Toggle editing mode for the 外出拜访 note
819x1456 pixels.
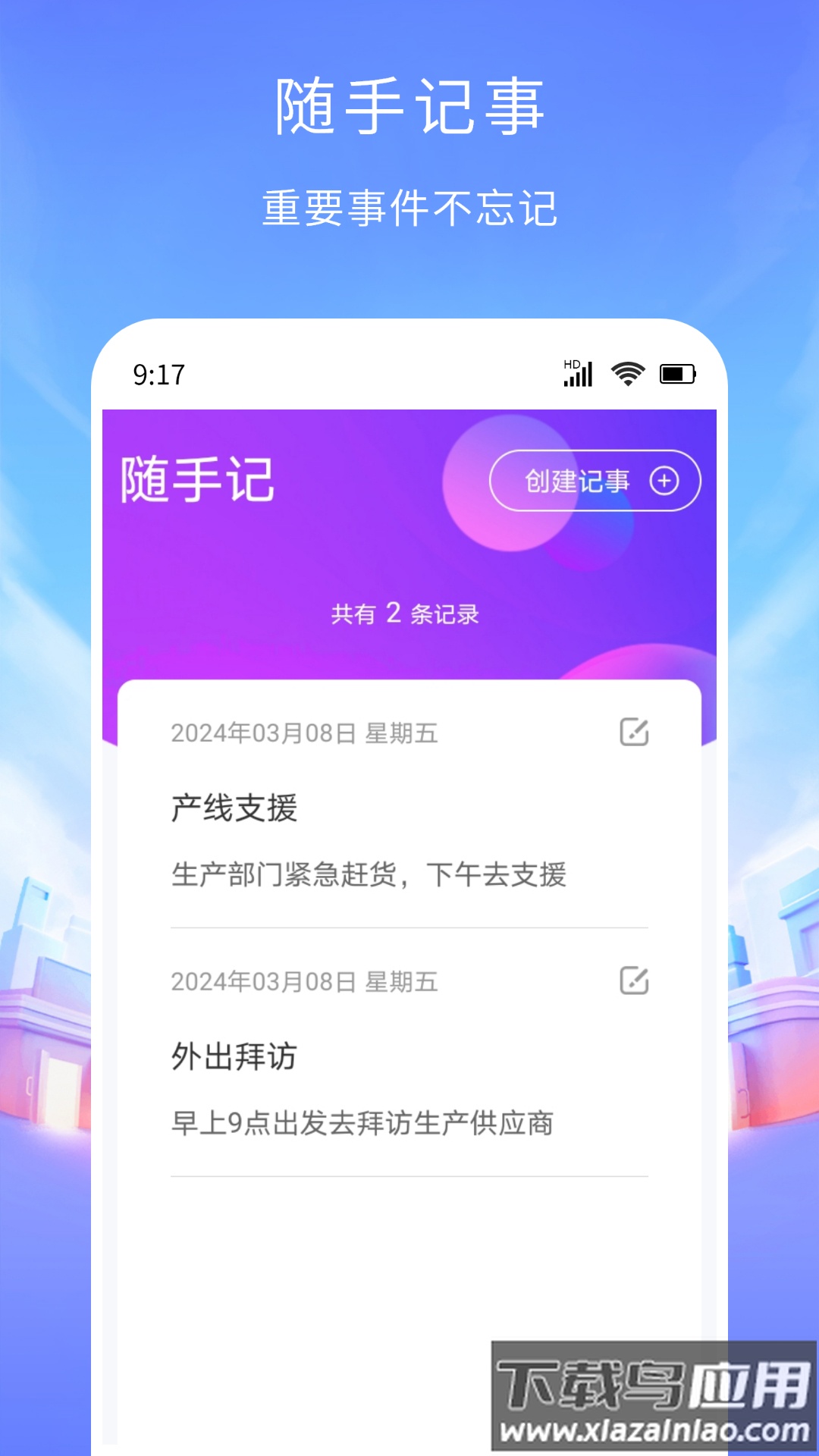(635, 981)
